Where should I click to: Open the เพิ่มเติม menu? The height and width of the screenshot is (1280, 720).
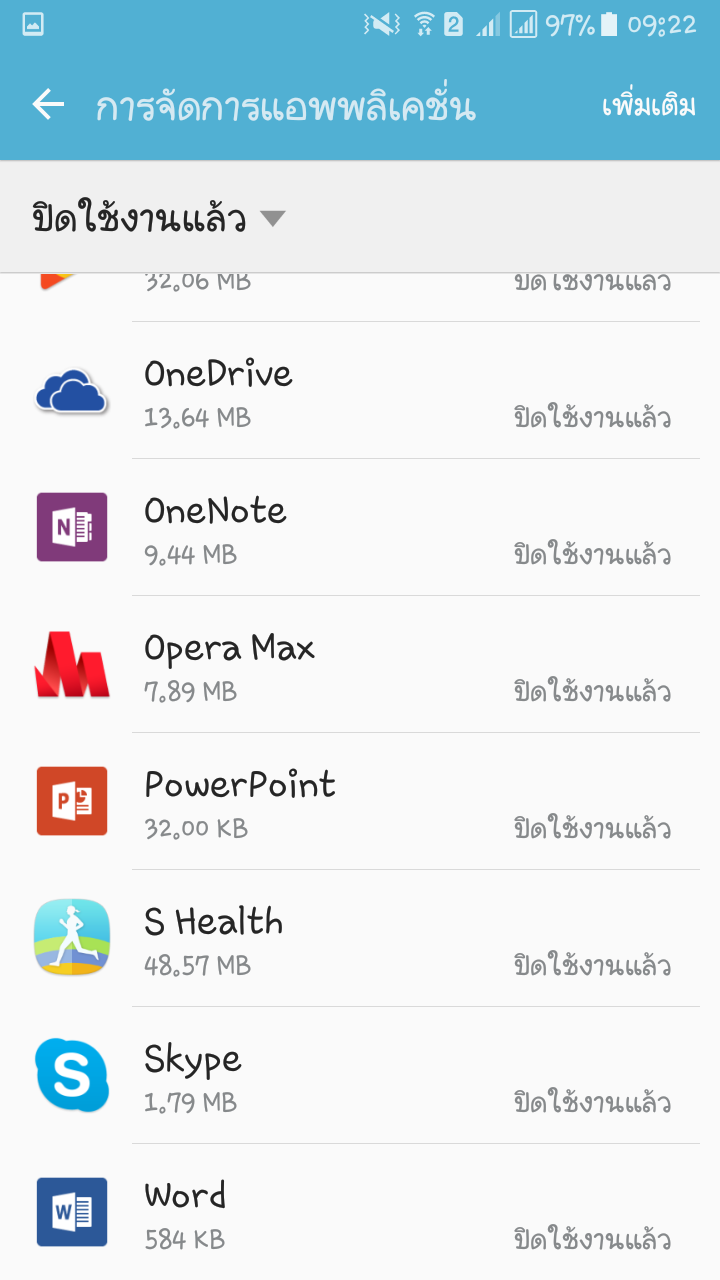(649, 106)
